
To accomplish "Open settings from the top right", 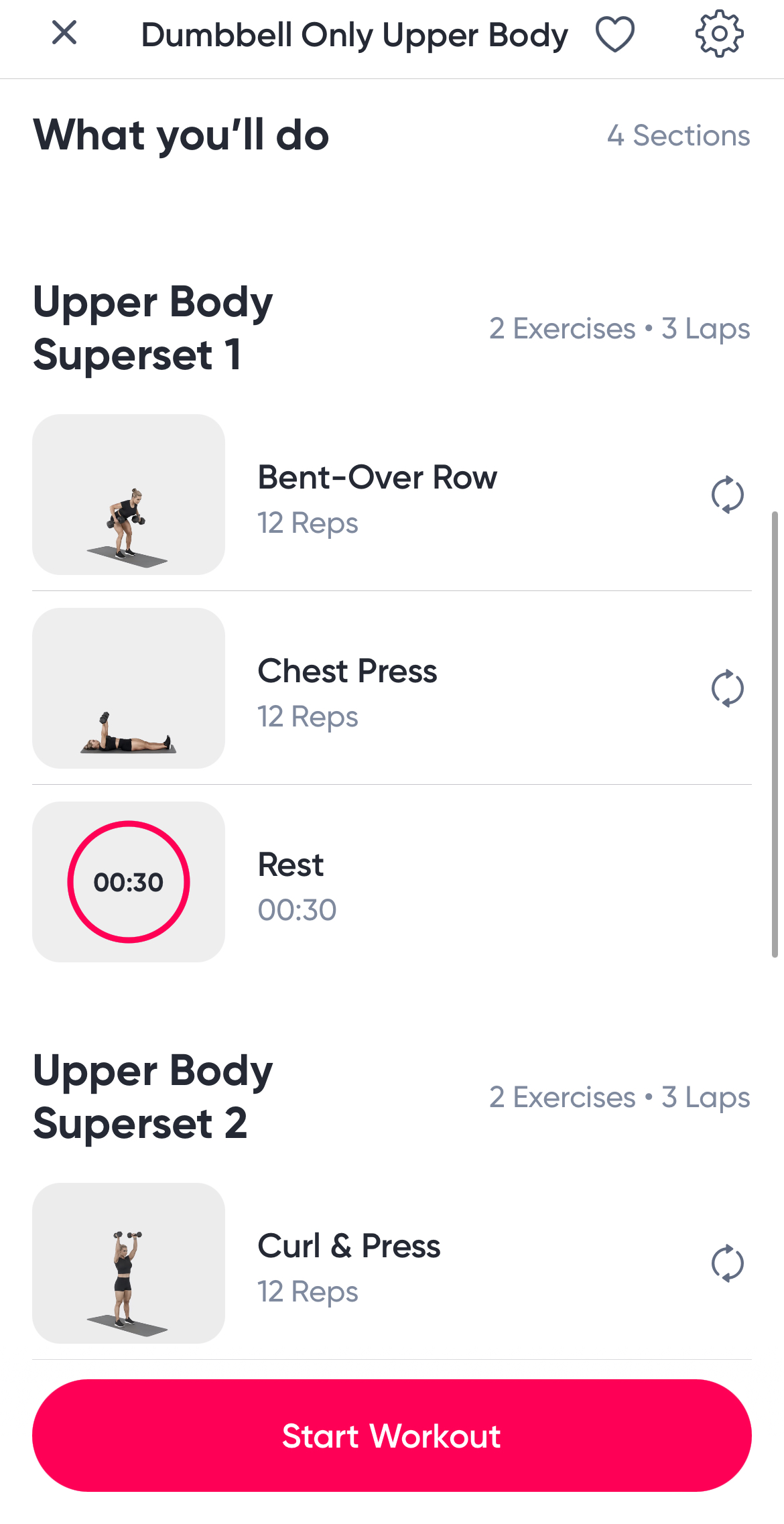I will pyautogui.click(x=720, y=35).
